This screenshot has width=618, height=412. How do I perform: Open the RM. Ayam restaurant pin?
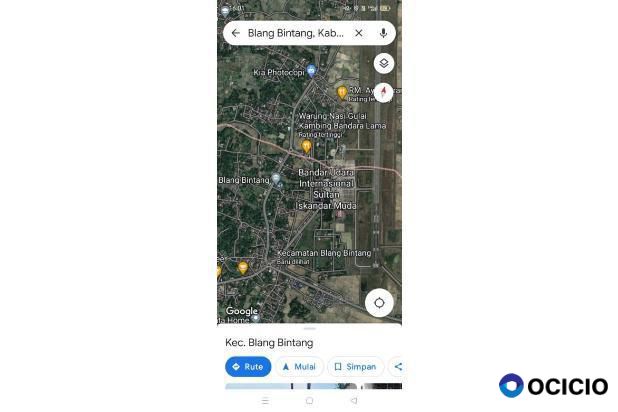(341, 92)
